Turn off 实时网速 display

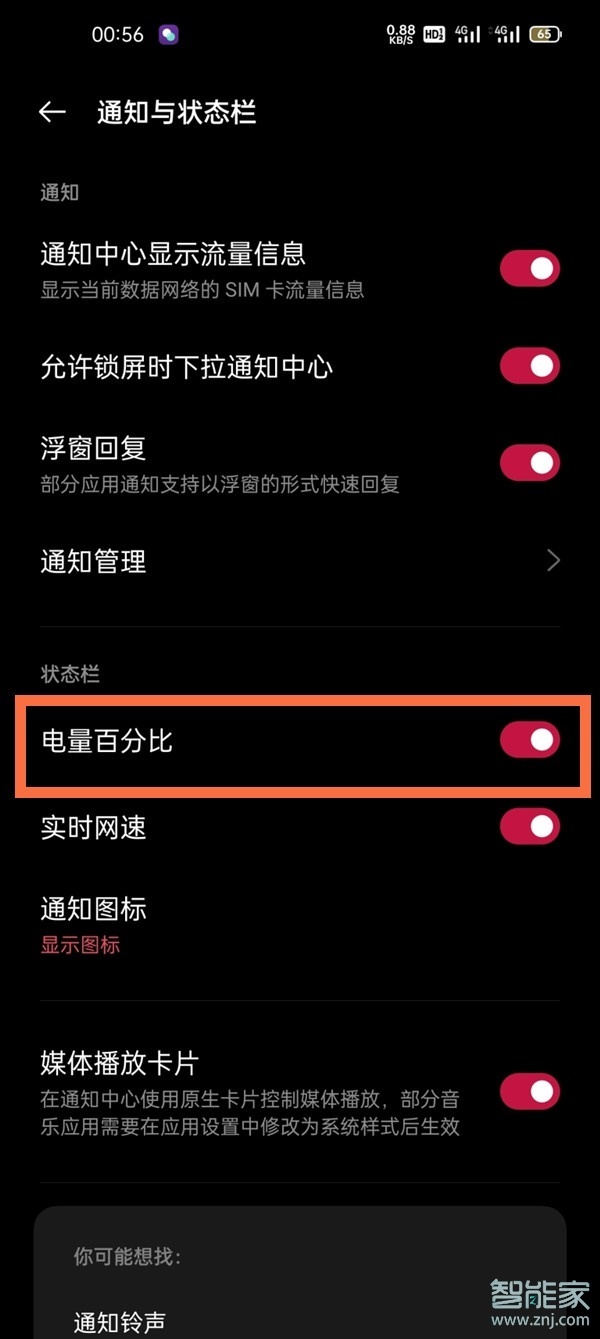(529, 827)
